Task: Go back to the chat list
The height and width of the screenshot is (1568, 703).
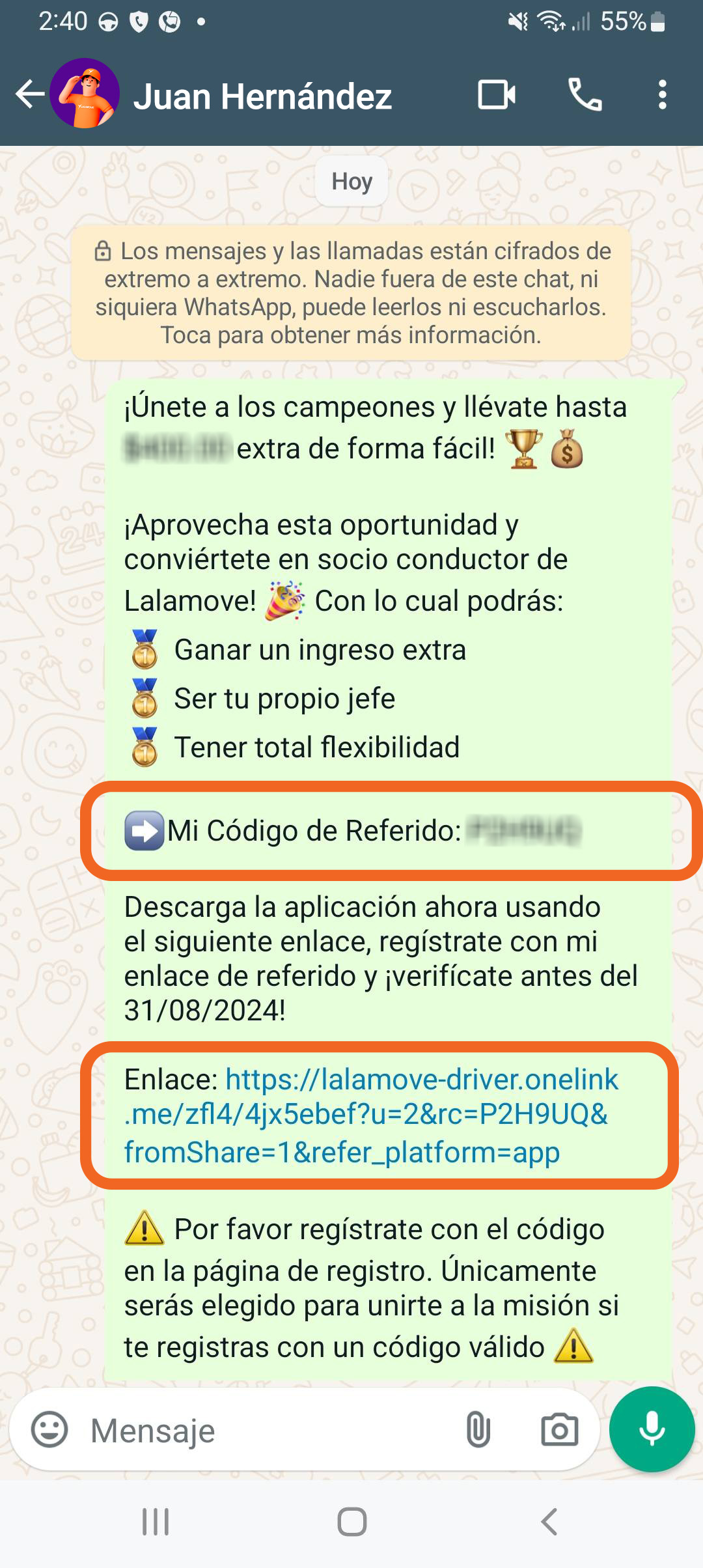Action: click(x=29, y=95)
